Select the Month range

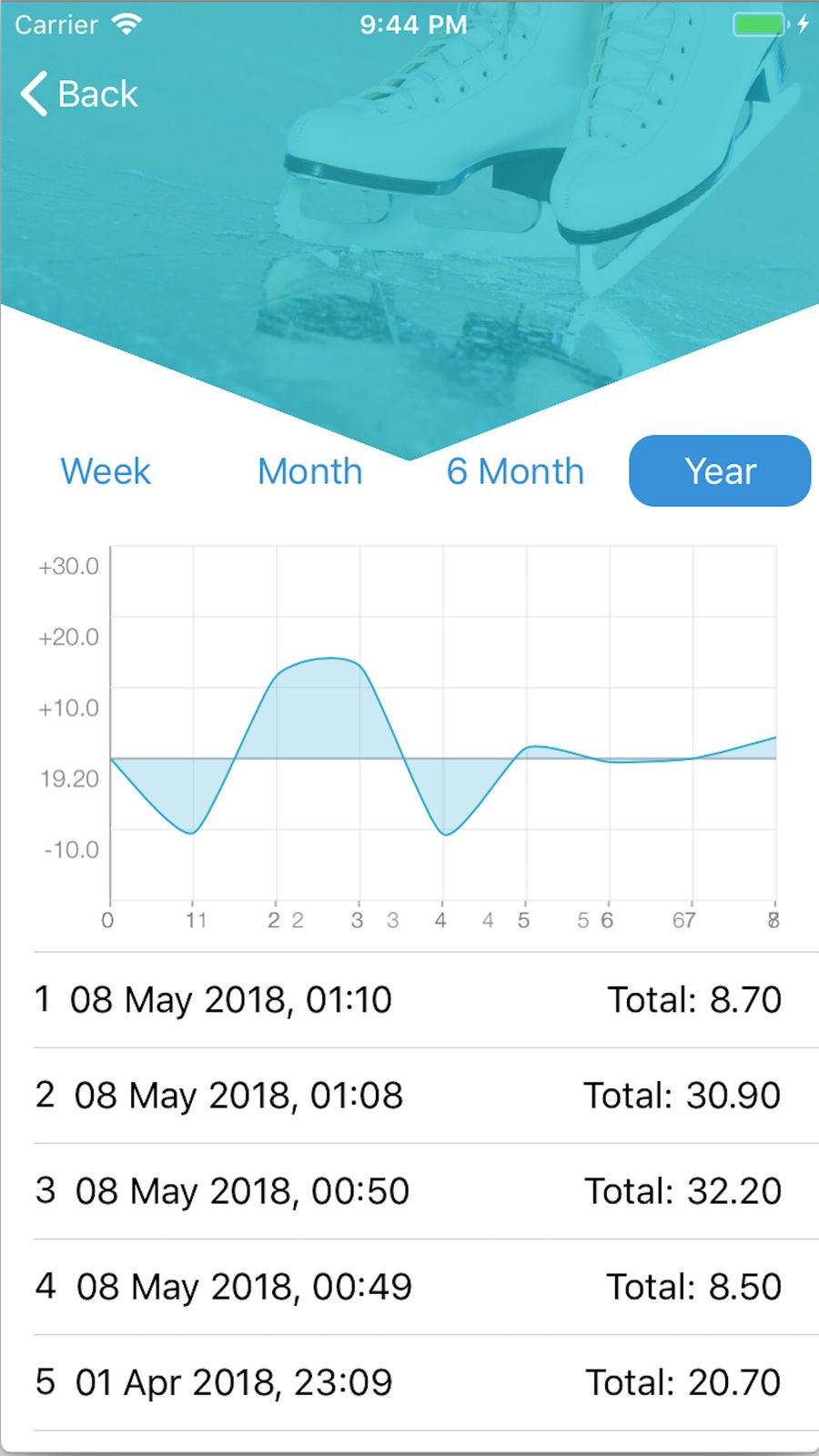310,471
